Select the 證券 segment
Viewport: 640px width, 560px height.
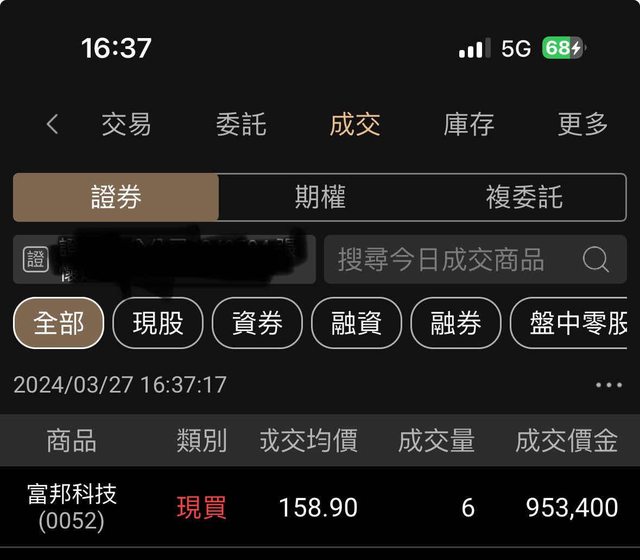[x=116, y=197]
